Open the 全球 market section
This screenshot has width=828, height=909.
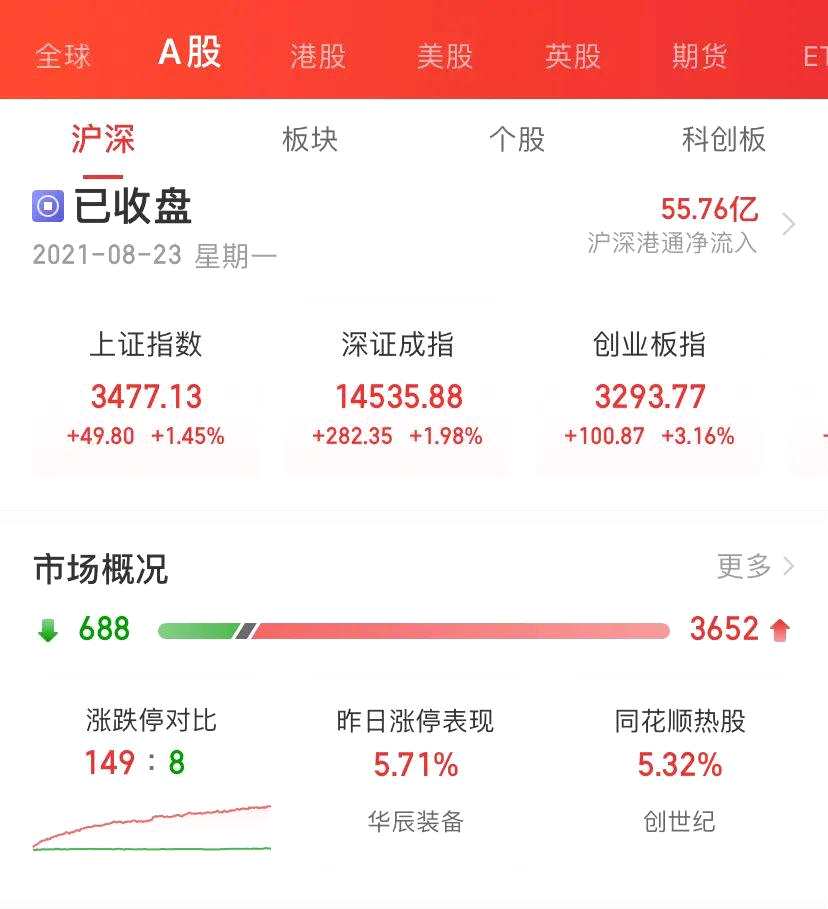(x=63, y=57)
